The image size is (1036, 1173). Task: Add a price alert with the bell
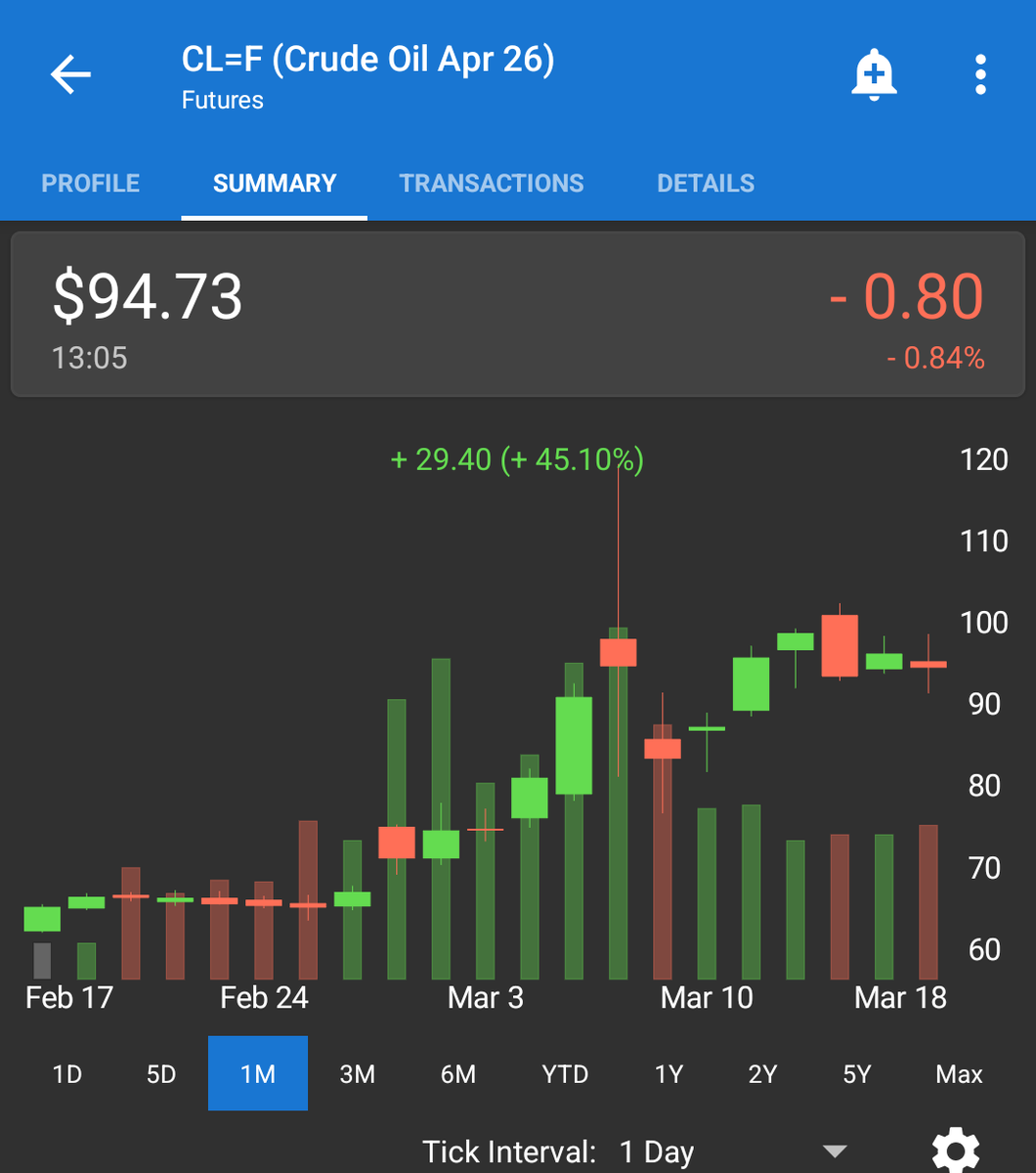(874, 74)
